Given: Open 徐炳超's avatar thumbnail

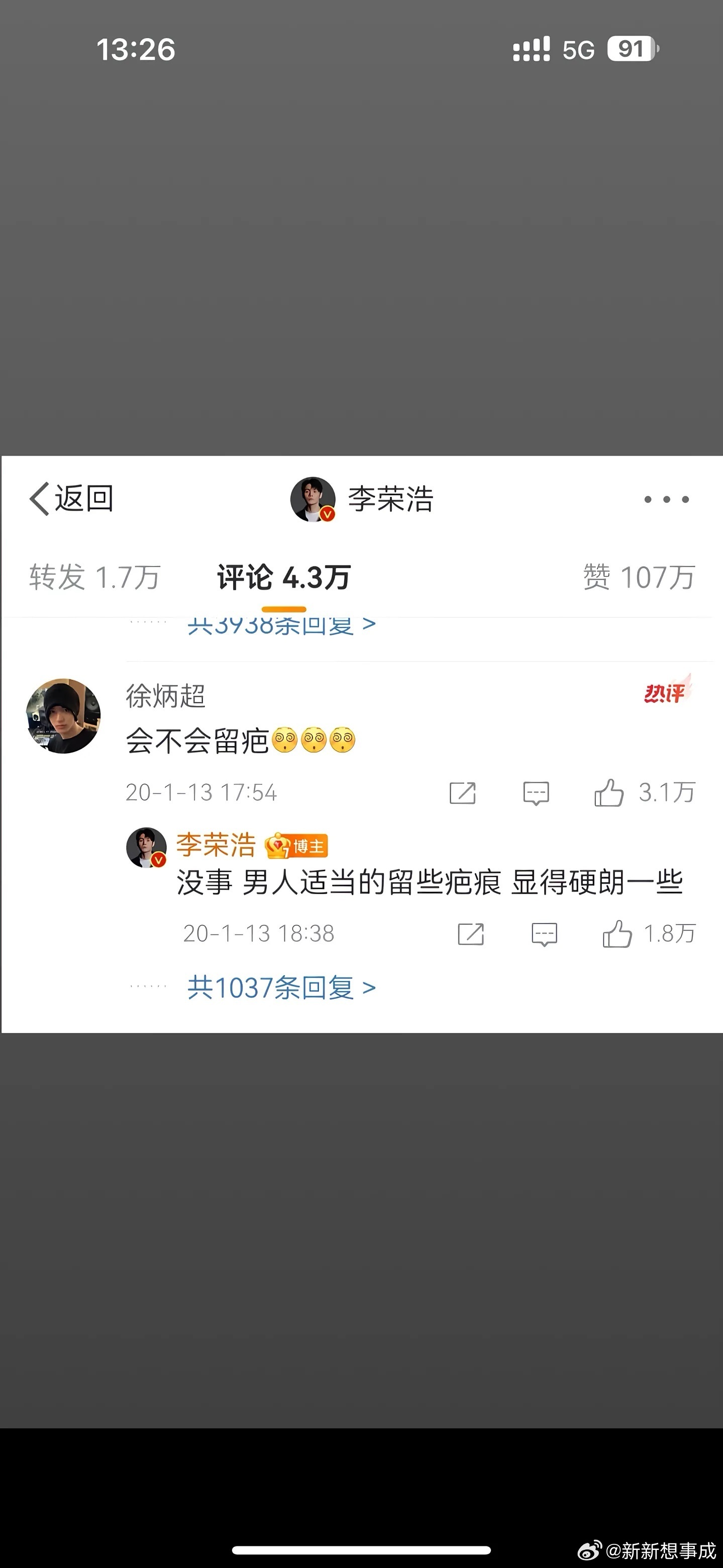Looking at the screenshot, I should click(x=63, y=716).
